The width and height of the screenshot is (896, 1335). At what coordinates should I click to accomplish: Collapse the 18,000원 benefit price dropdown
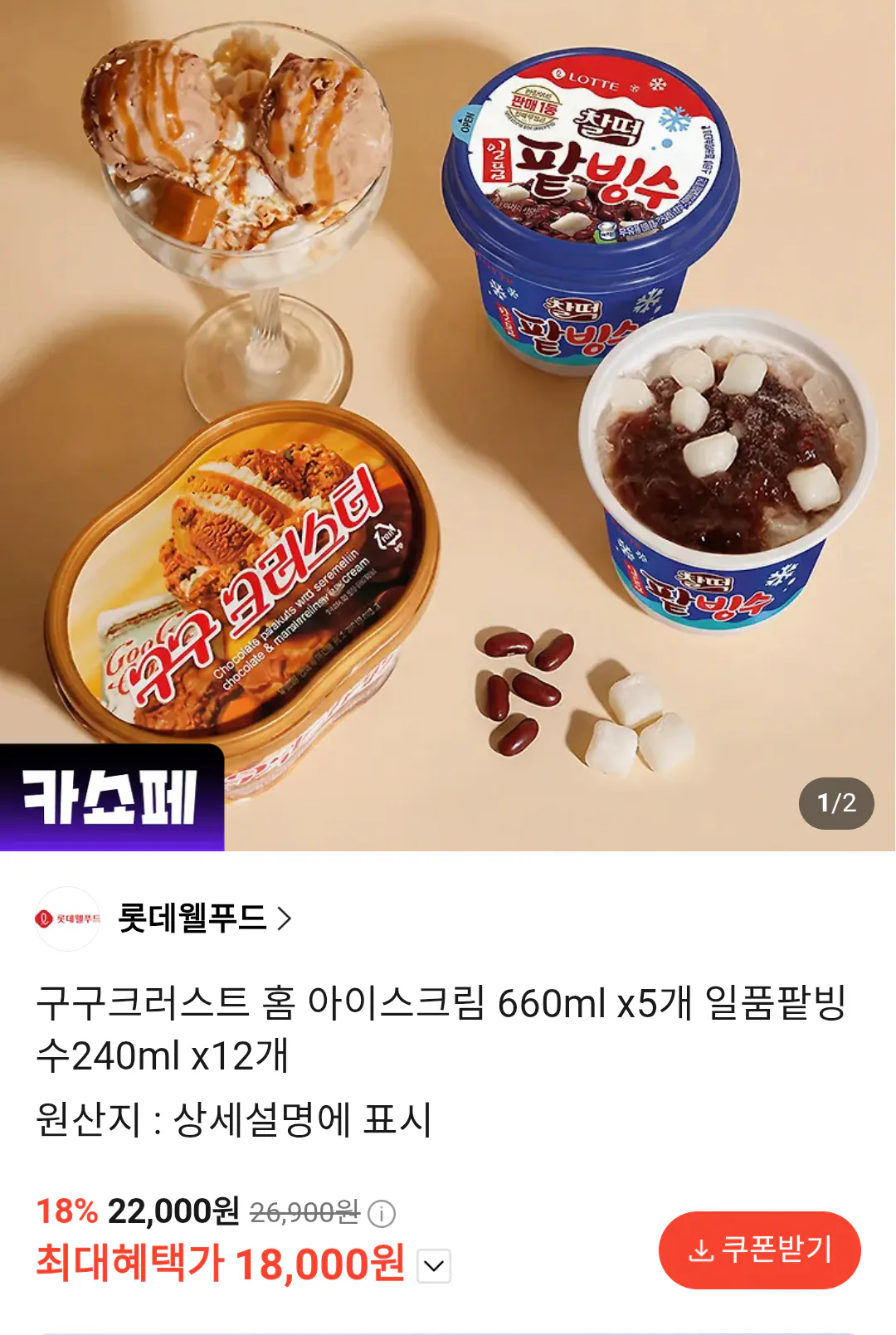[x=431, y=1267]
